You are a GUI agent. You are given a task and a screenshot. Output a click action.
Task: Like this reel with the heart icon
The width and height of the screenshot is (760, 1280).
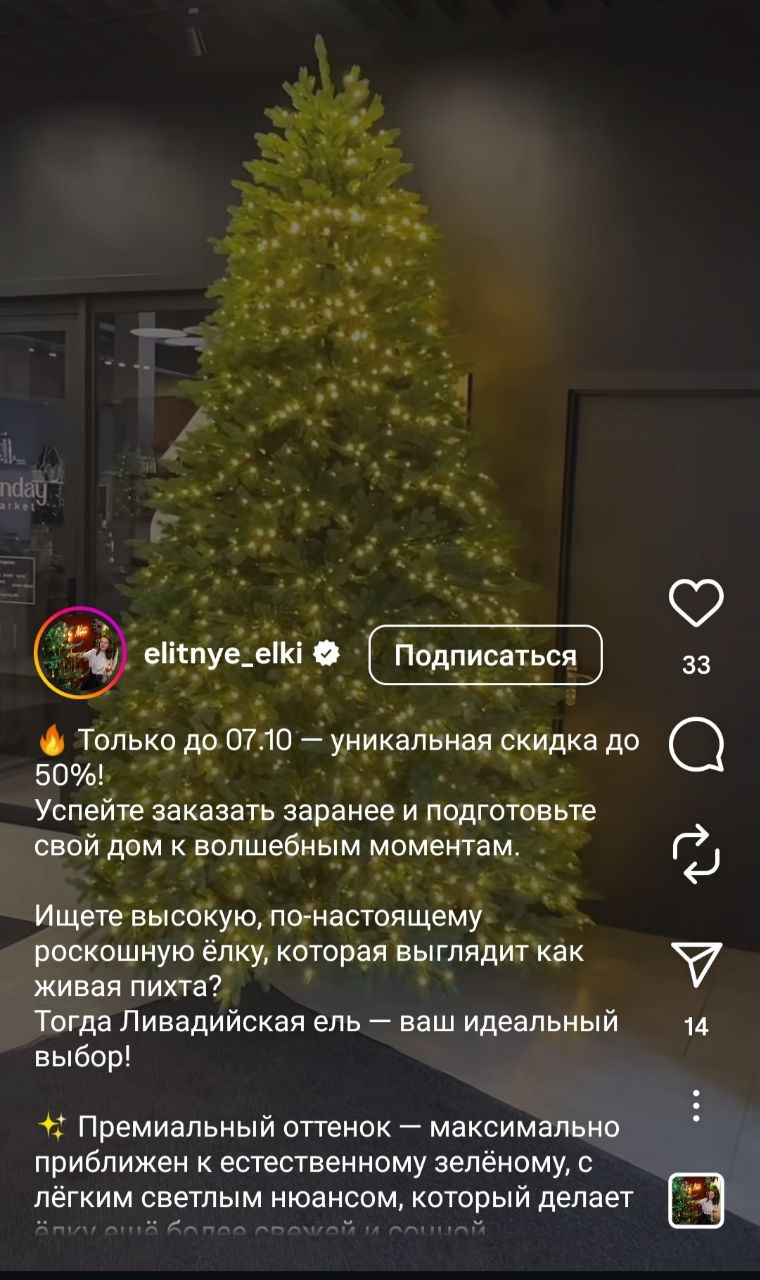695,604
